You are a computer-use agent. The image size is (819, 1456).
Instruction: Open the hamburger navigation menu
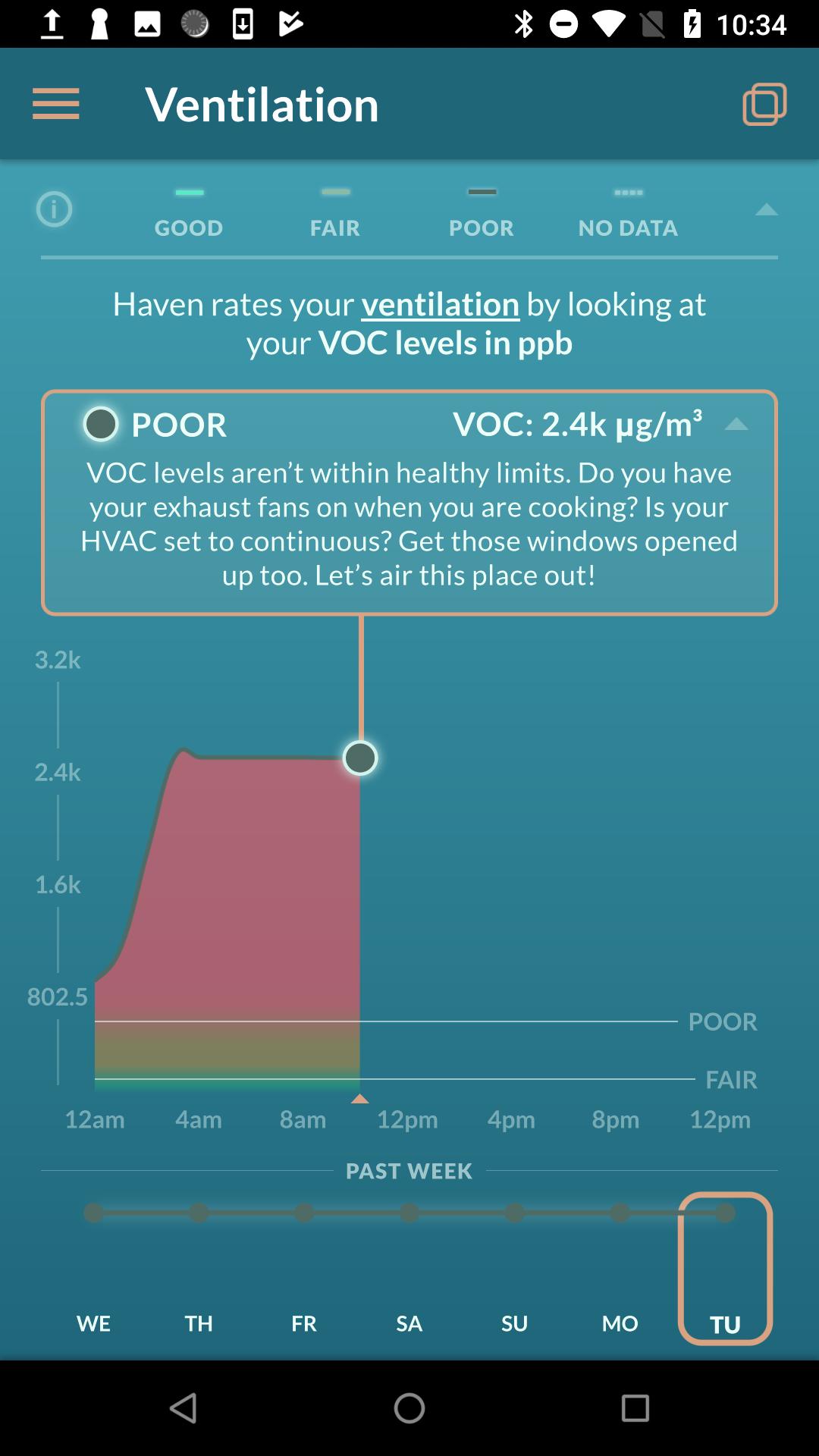pyautogui.click(x=55, y=104)
